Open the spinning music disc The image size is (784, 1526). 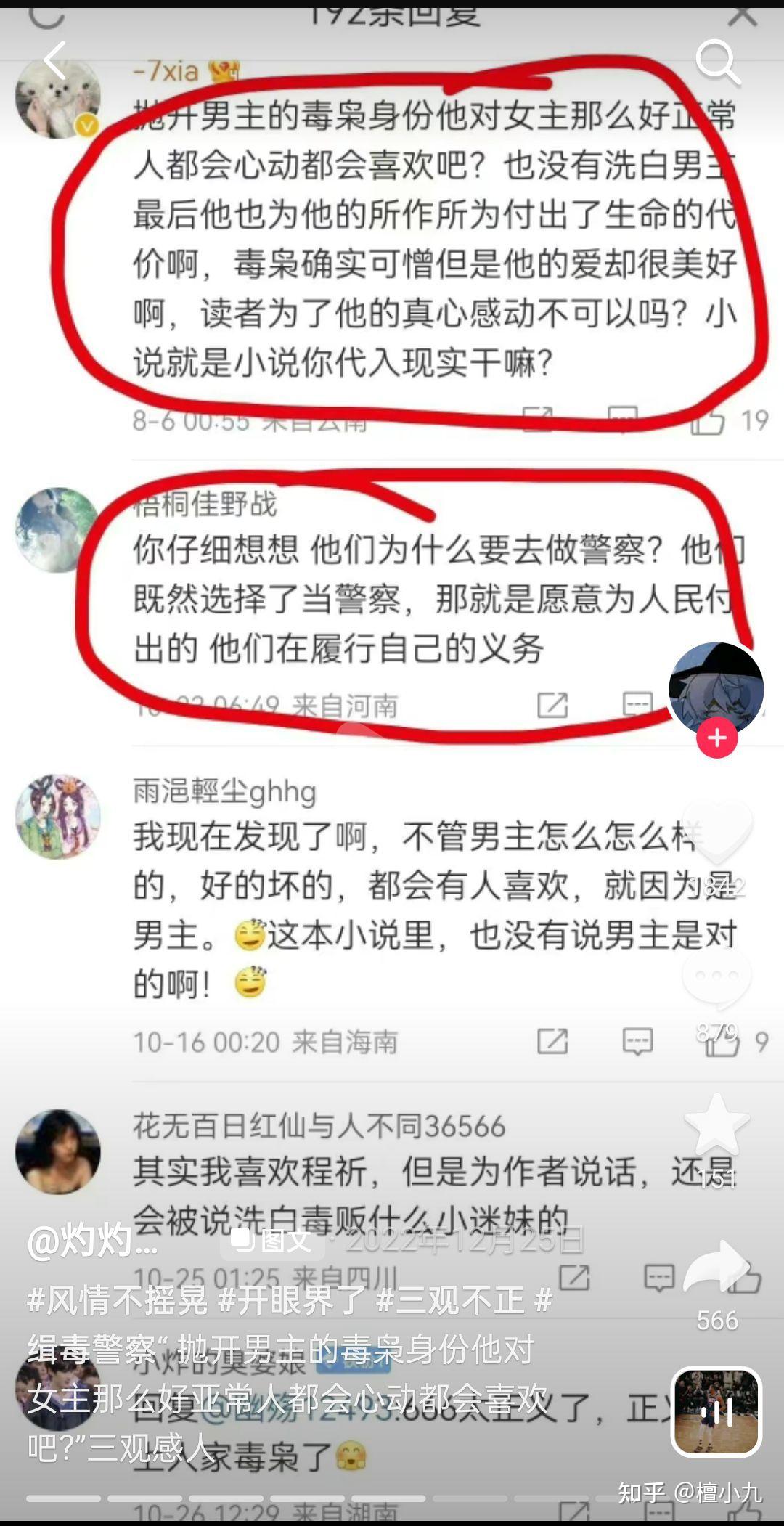tap(716, 1413)
